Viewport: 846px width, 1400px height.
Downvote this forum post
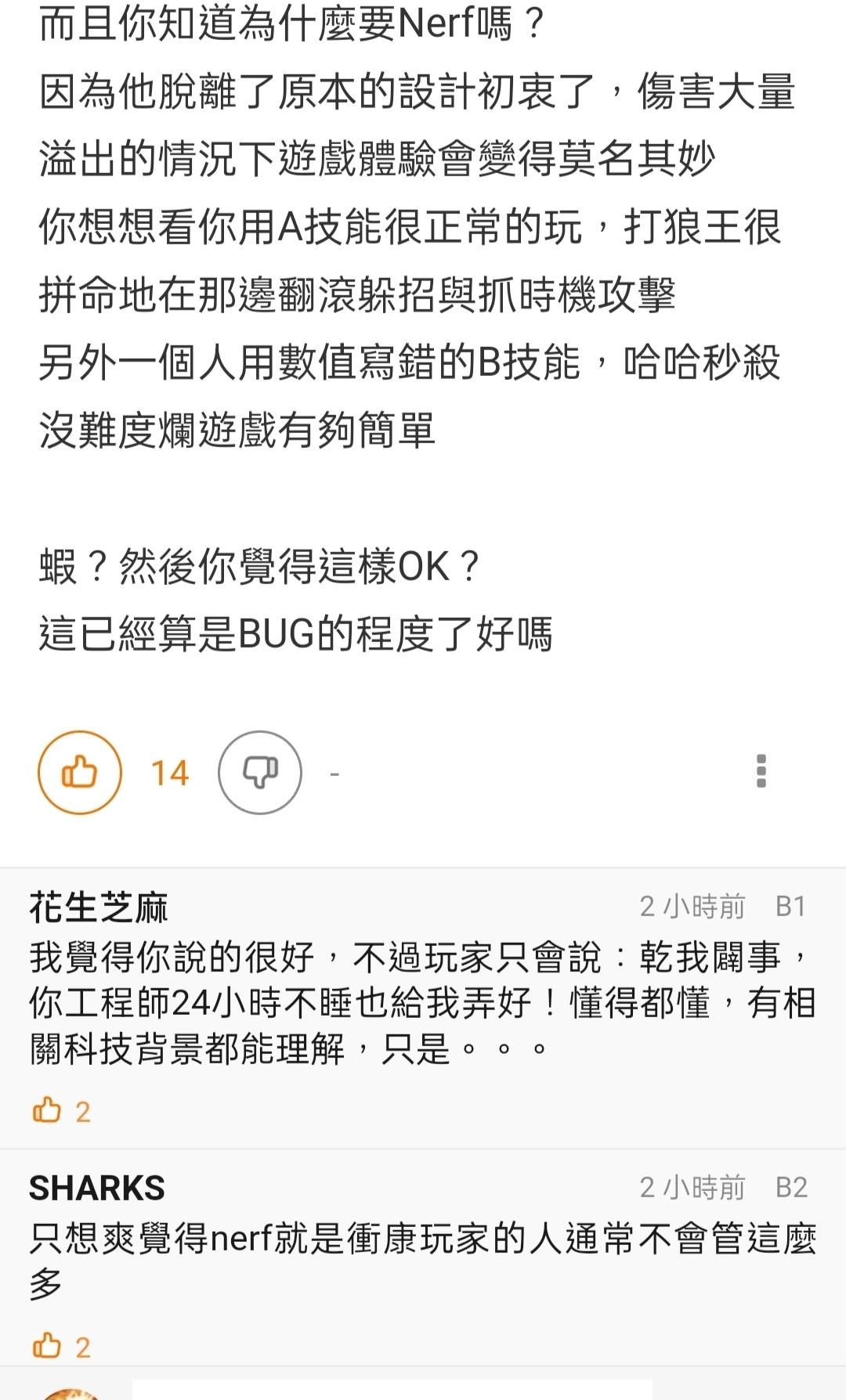260,773
